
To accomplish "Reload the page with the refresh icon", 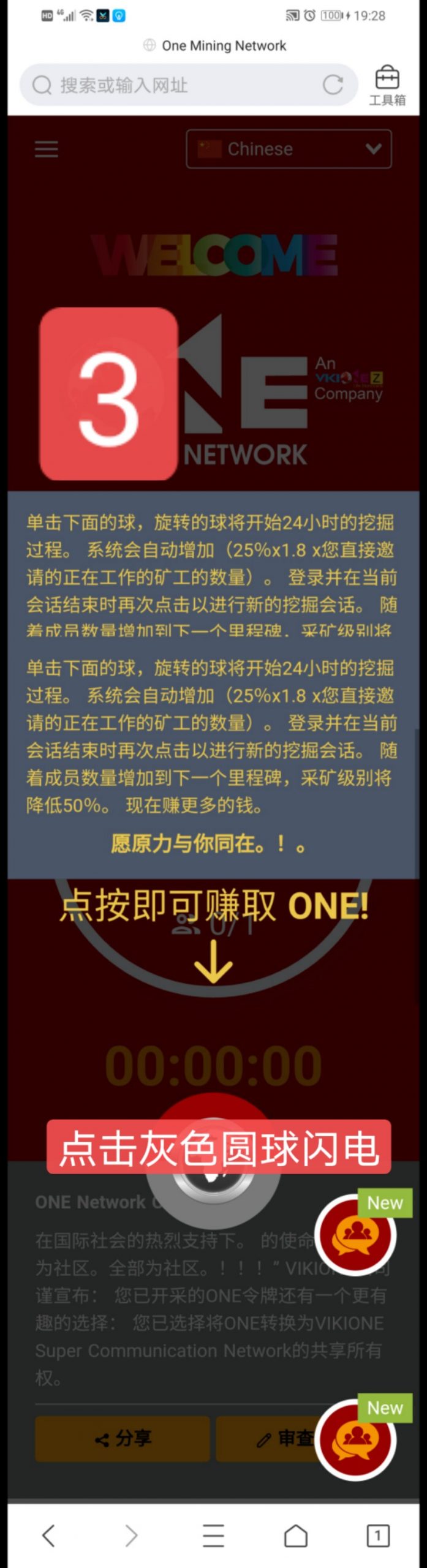I will tap(333, 85).
